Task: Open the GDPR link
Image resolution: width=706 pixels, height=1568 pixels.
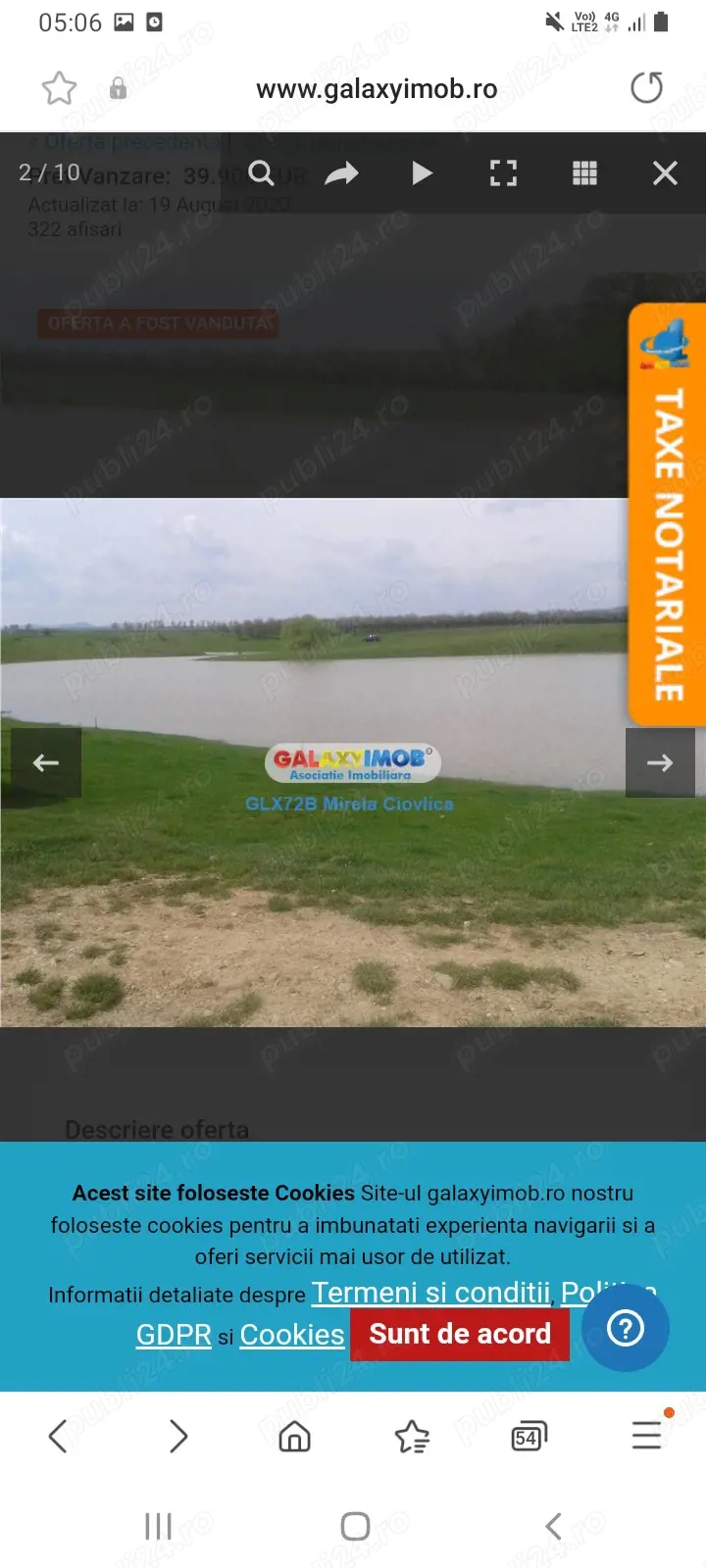Action: pos(174,1335)
